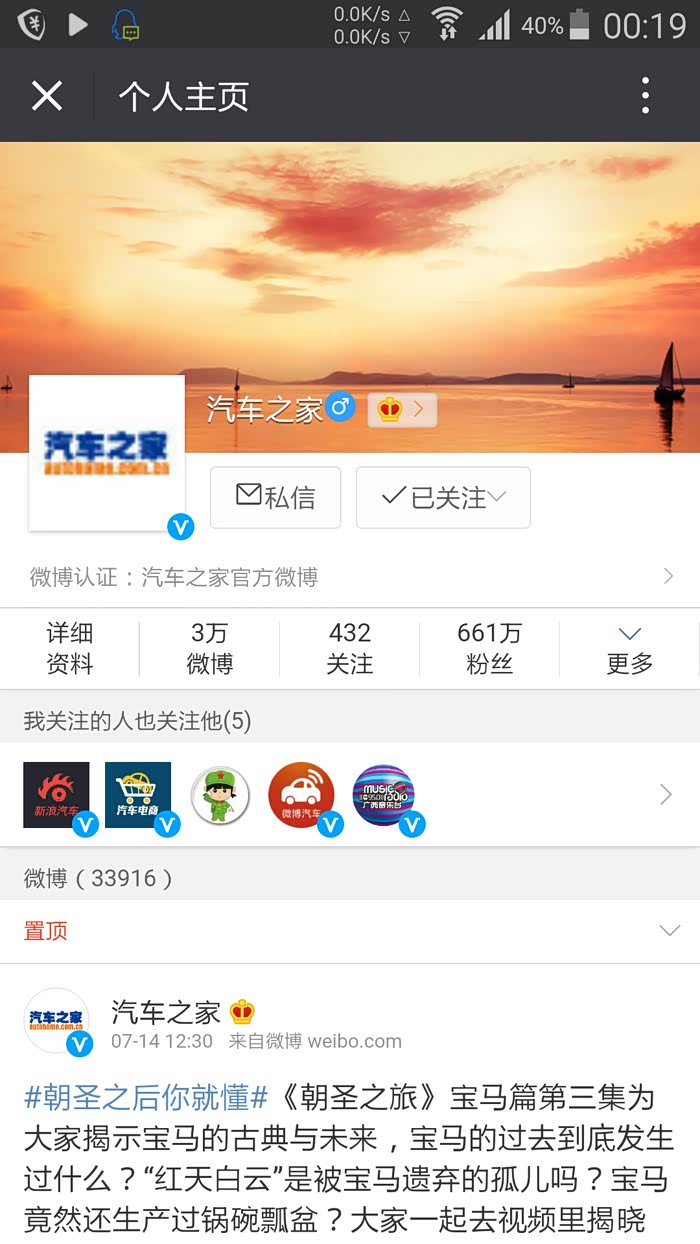
Task: Open the 已关注 follow dropdown
Action: click(443, 497)
